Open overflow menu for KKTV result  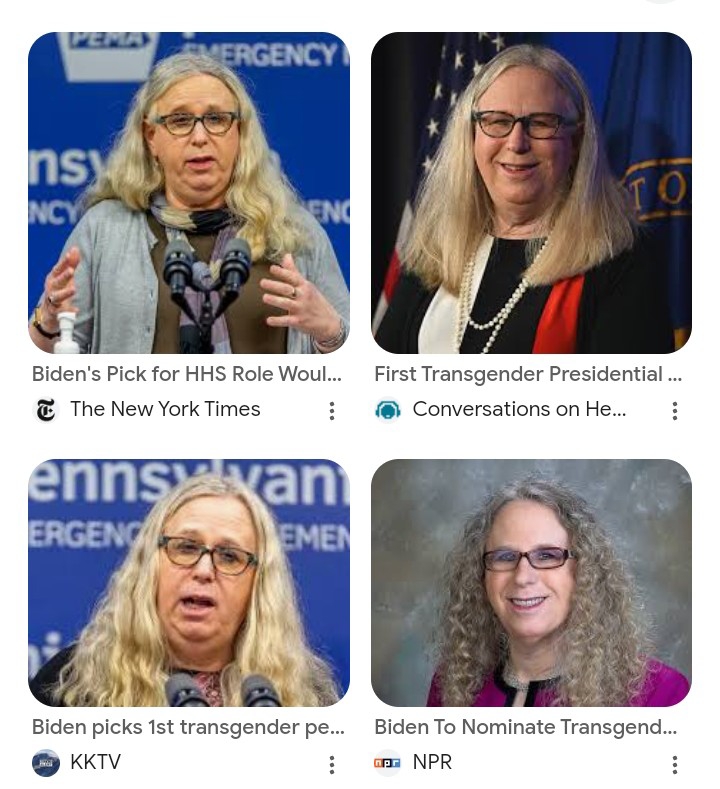(x=332, y=765)
